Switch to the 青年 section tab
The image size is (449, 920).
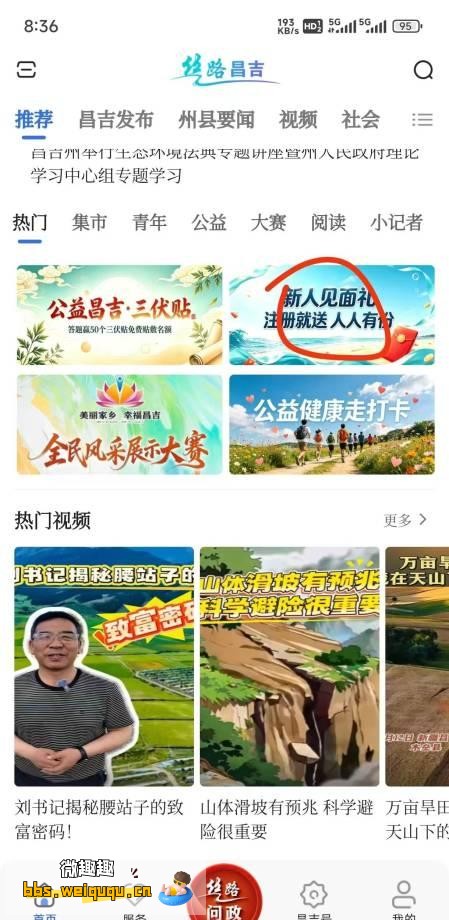tap(150, 223)
